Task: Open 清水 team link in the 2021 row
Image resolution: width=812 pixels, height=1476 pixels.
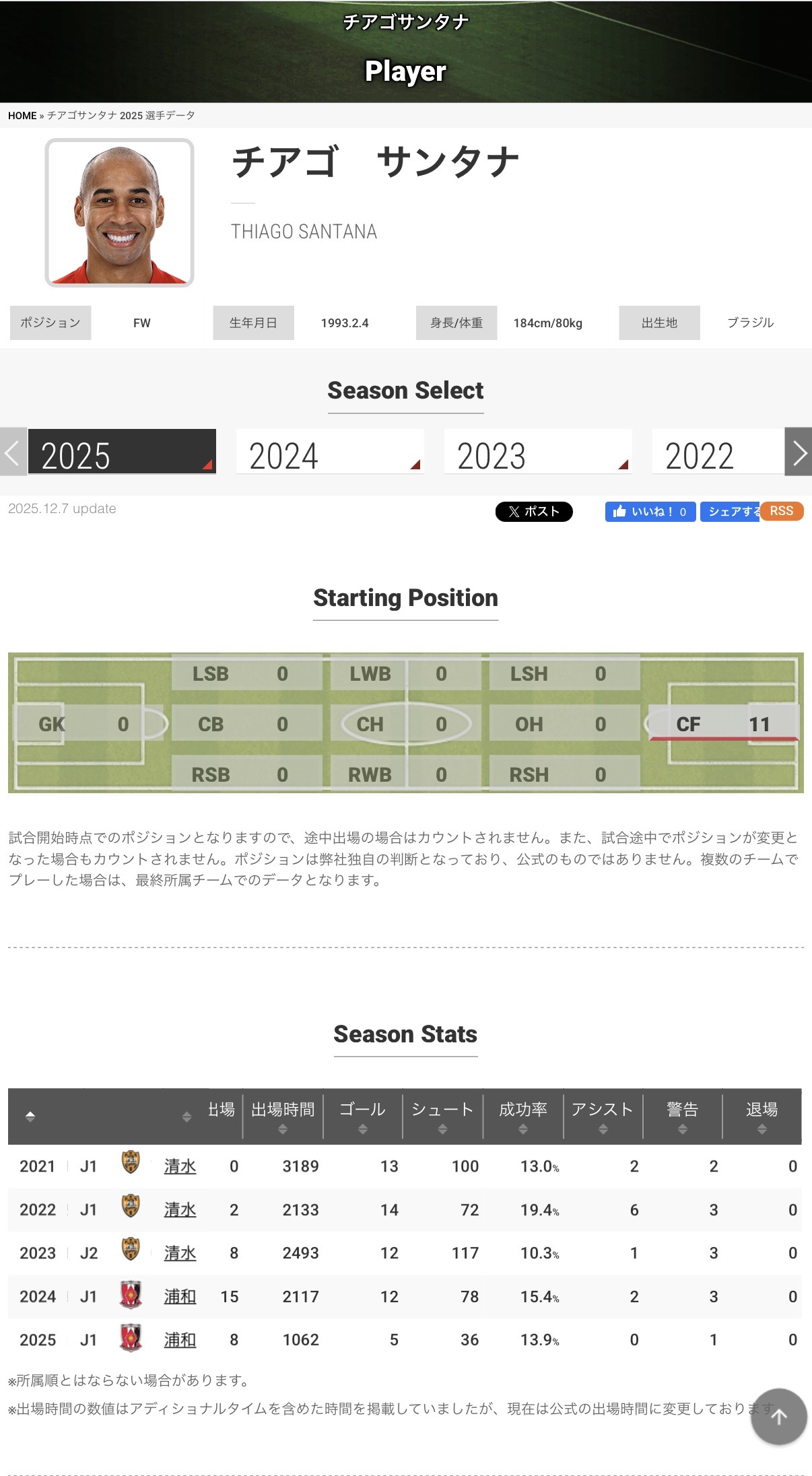Action: [x=180, y=1166]
